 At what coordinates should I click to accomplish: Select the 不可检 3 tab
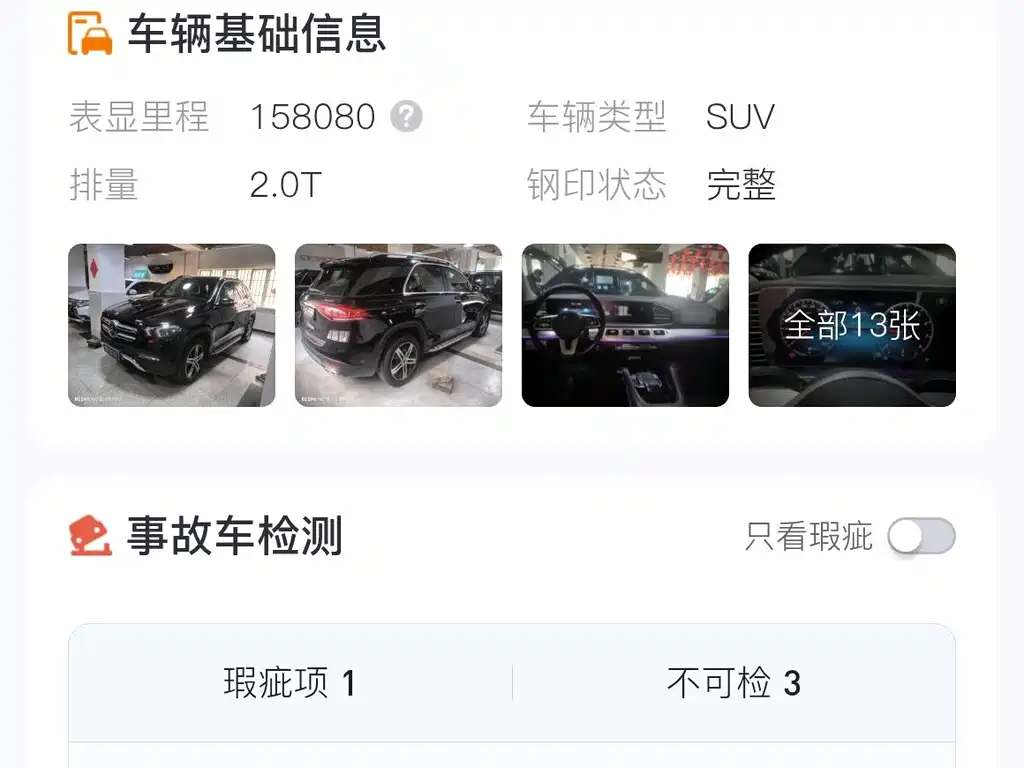click(733, 684)
